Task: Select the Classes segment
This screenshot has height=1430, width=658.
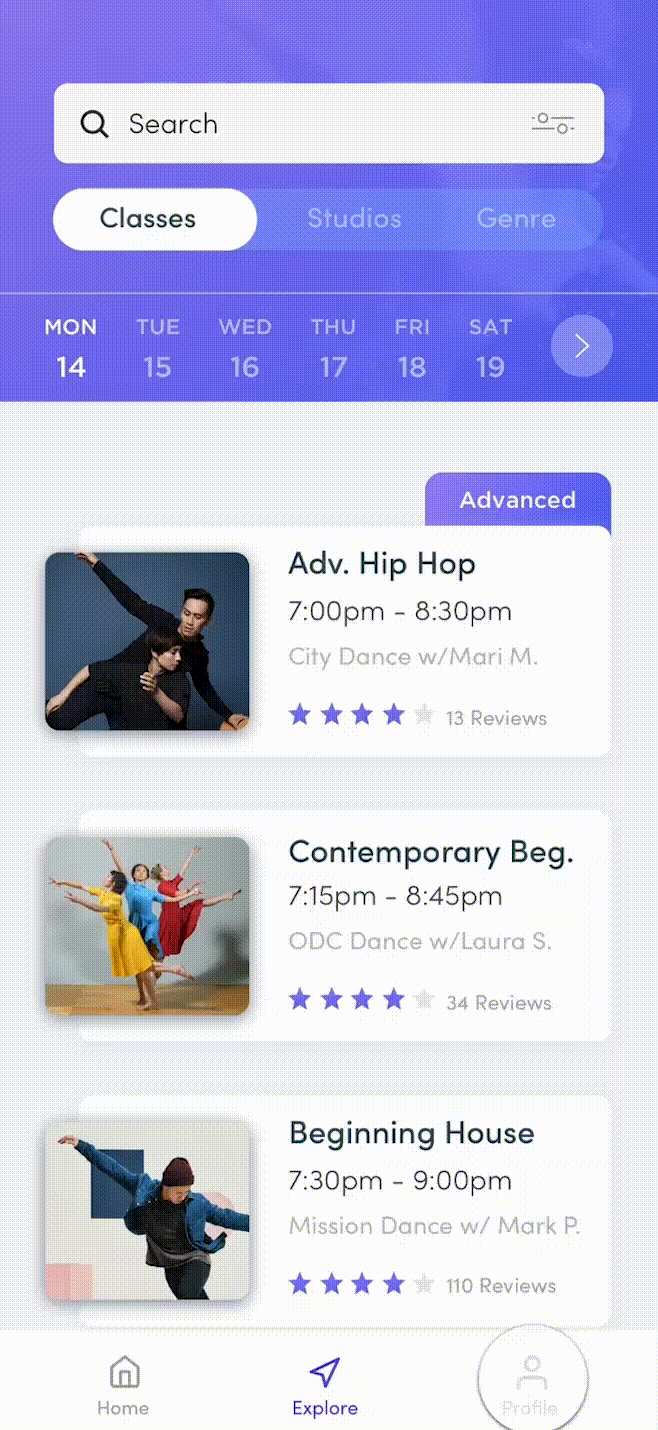Action: pyautogui.click(x=148, y=219)
